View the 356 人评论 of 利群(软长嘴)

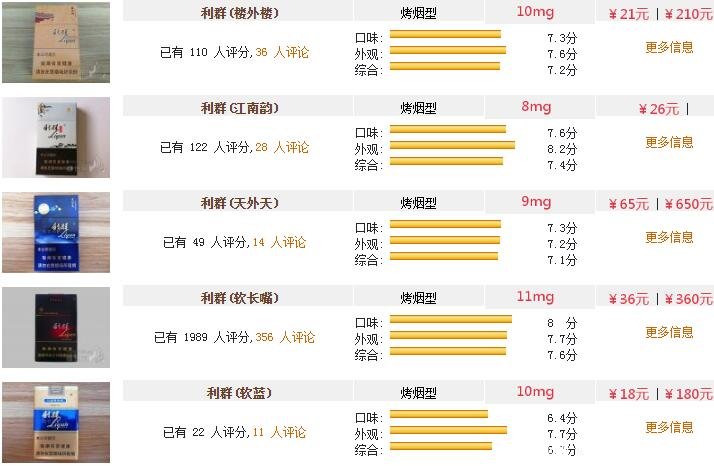click(285, 337)
